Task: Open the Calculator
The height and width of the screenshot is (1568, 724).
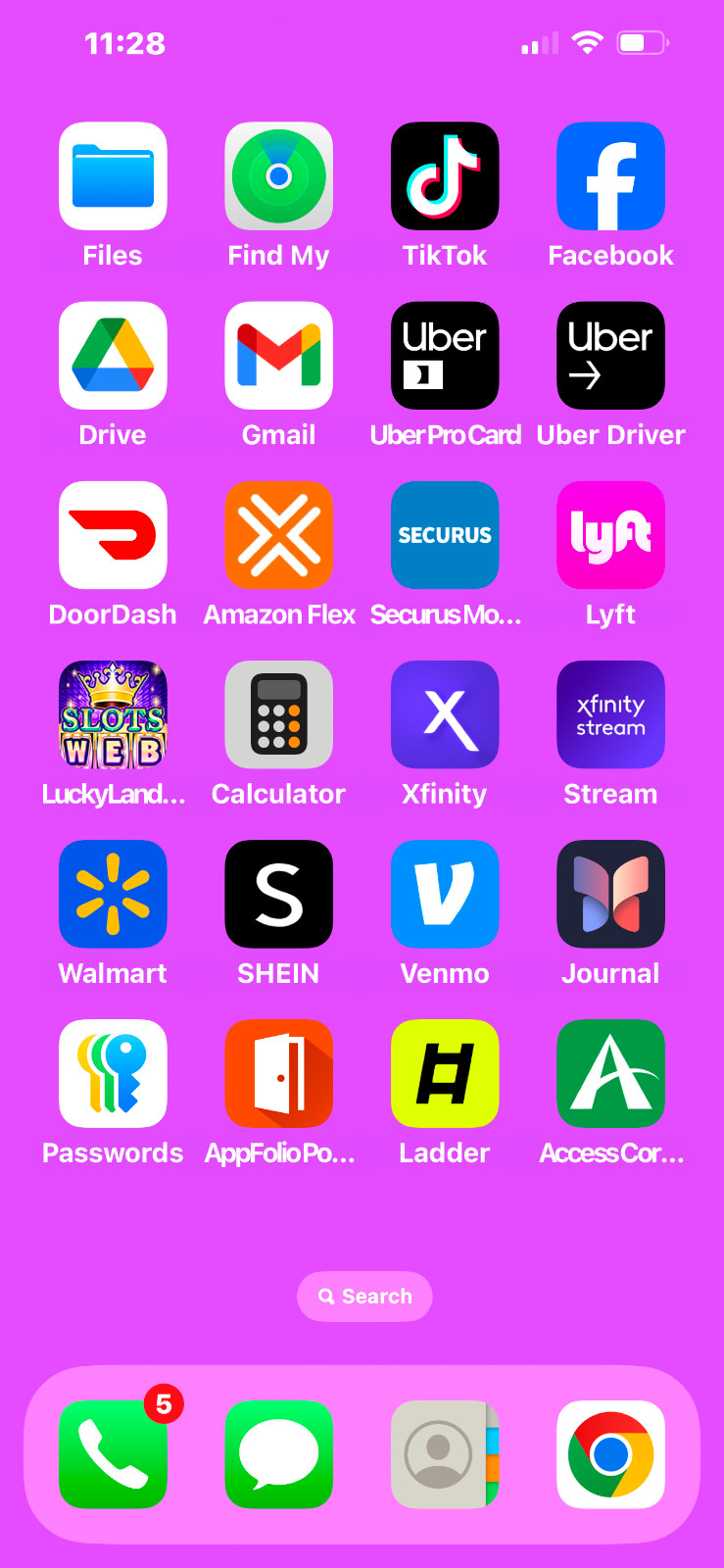Action: pyautogui.click(x=279, y=714)
